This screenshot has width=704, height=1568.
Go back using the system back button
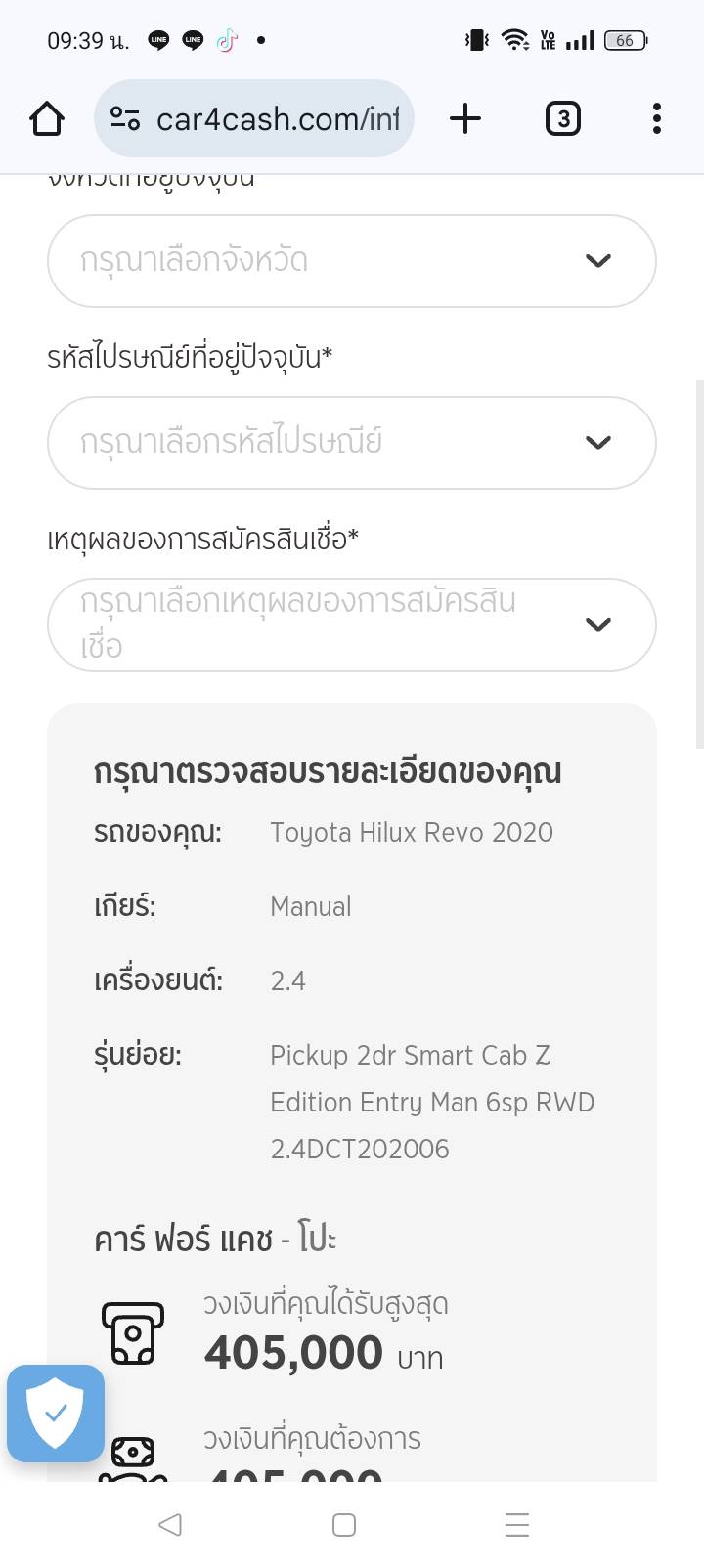170,1524
